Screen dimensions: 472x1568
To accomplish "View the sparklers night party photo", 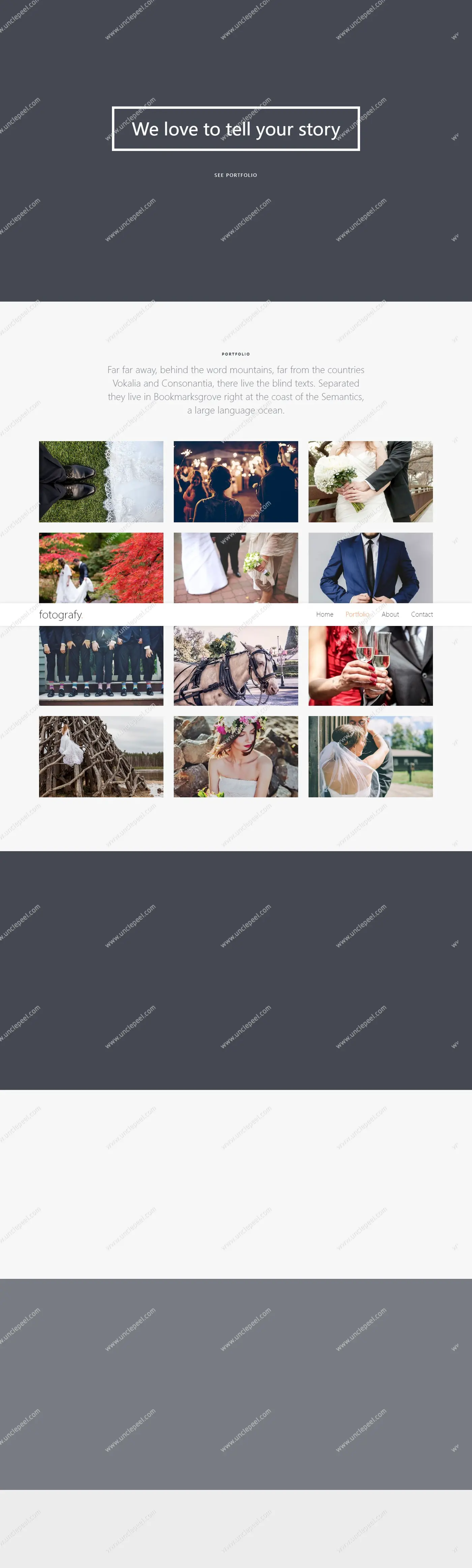I will pyautogui.click(x=236, y=481).
